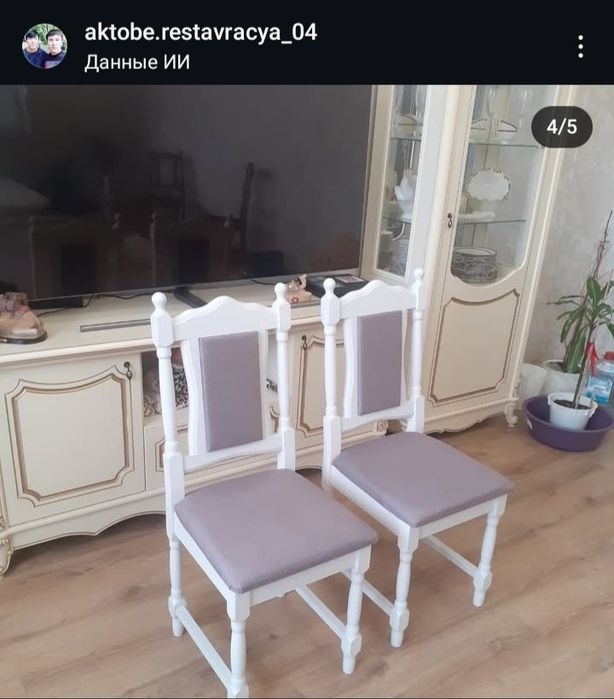Screen dimensions: 614x699
Task: Open the three-dot overflow menu
Action: tap(580, 46)
